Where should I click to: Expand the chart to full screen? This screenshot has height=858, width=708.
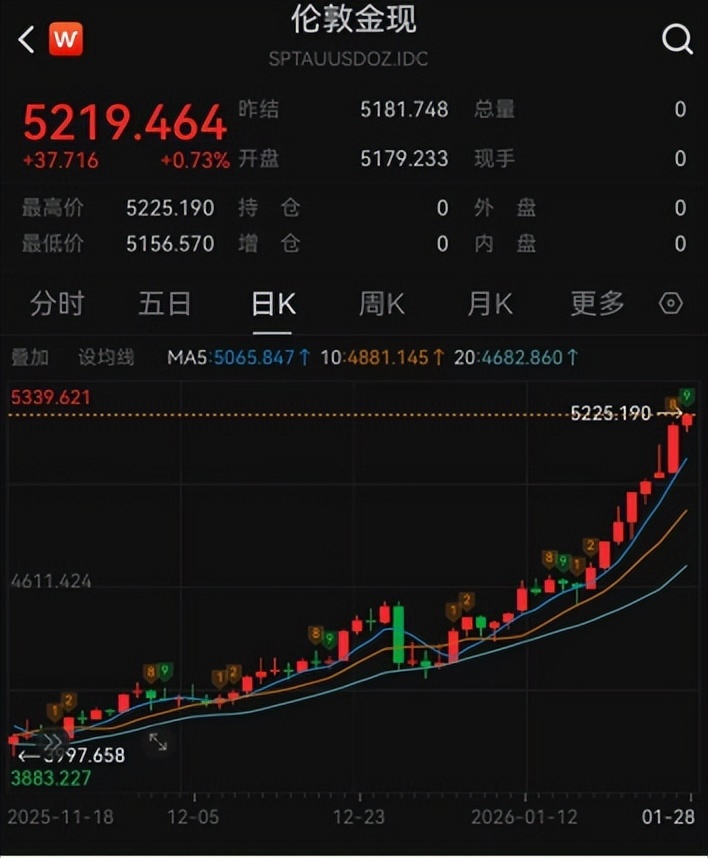point(158,742)
